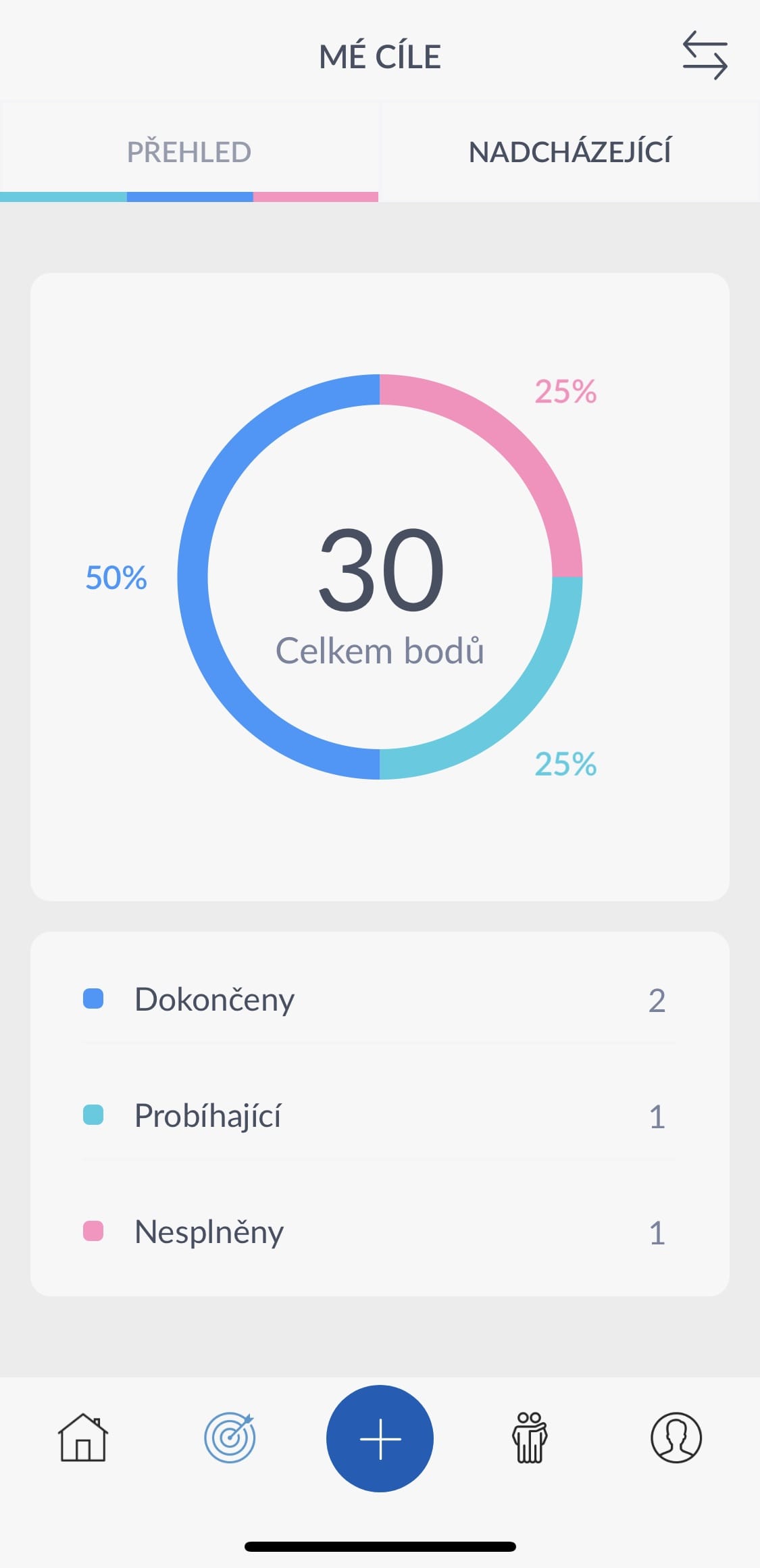Image resolution: width=760 pixels, height=1568 pixels.
Task: Open the user profile tab
Action: (x=676, y=1438)
